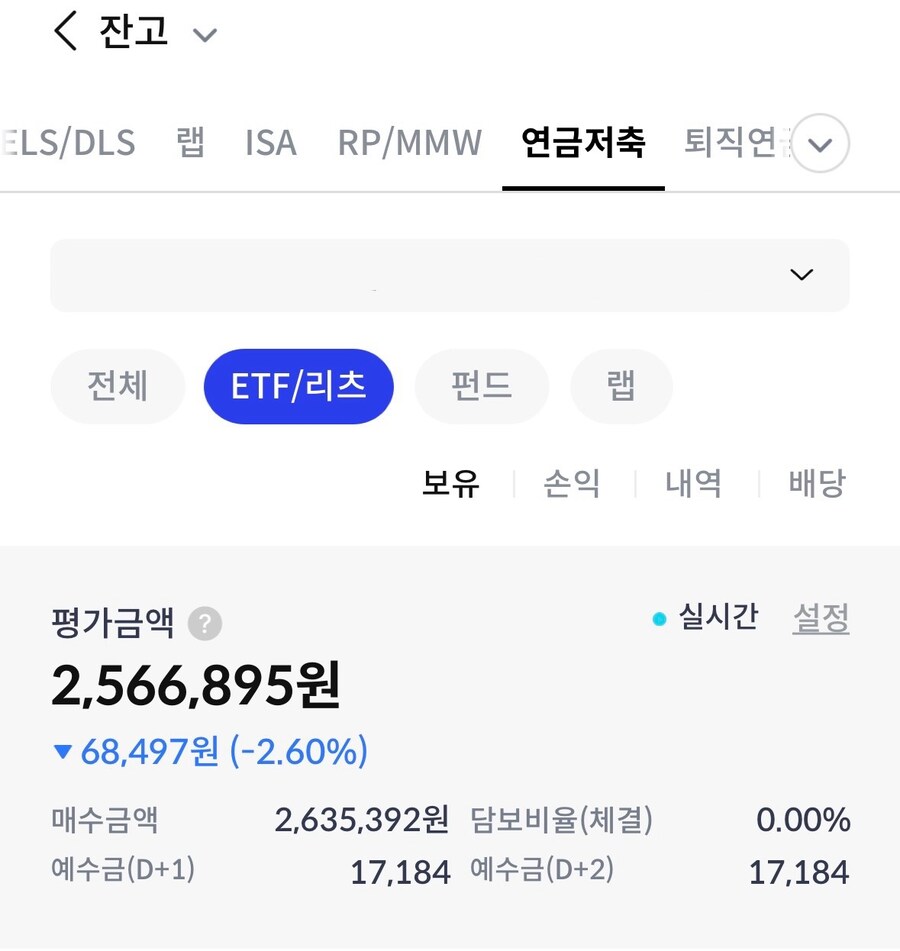Tap the blue 실시간 status dot indicator
Screen dimensions: 900x951
[x=657, y=619]
